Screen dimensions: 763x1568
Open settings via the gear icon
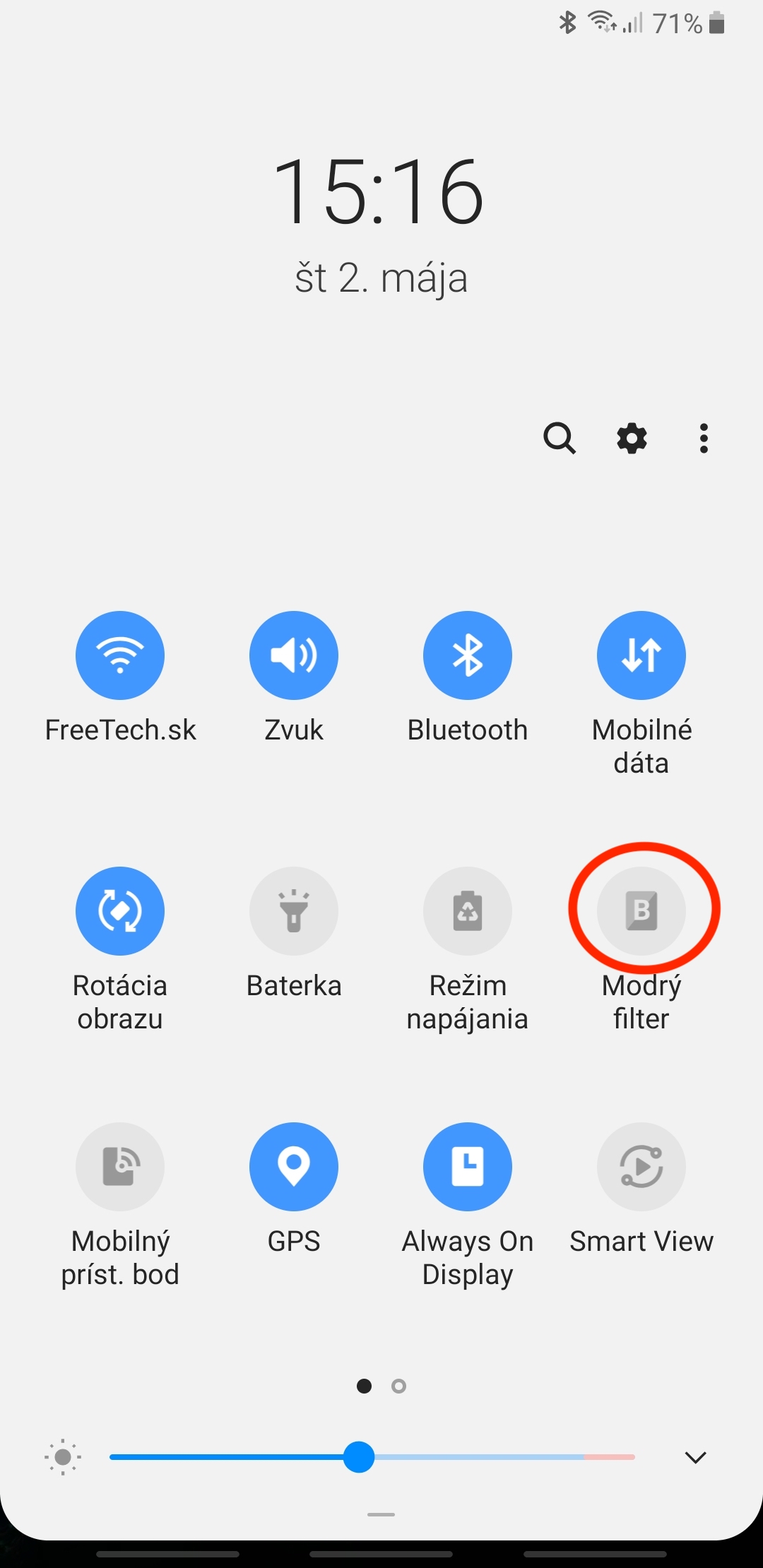pyautogui.click(x=632, y=438)
